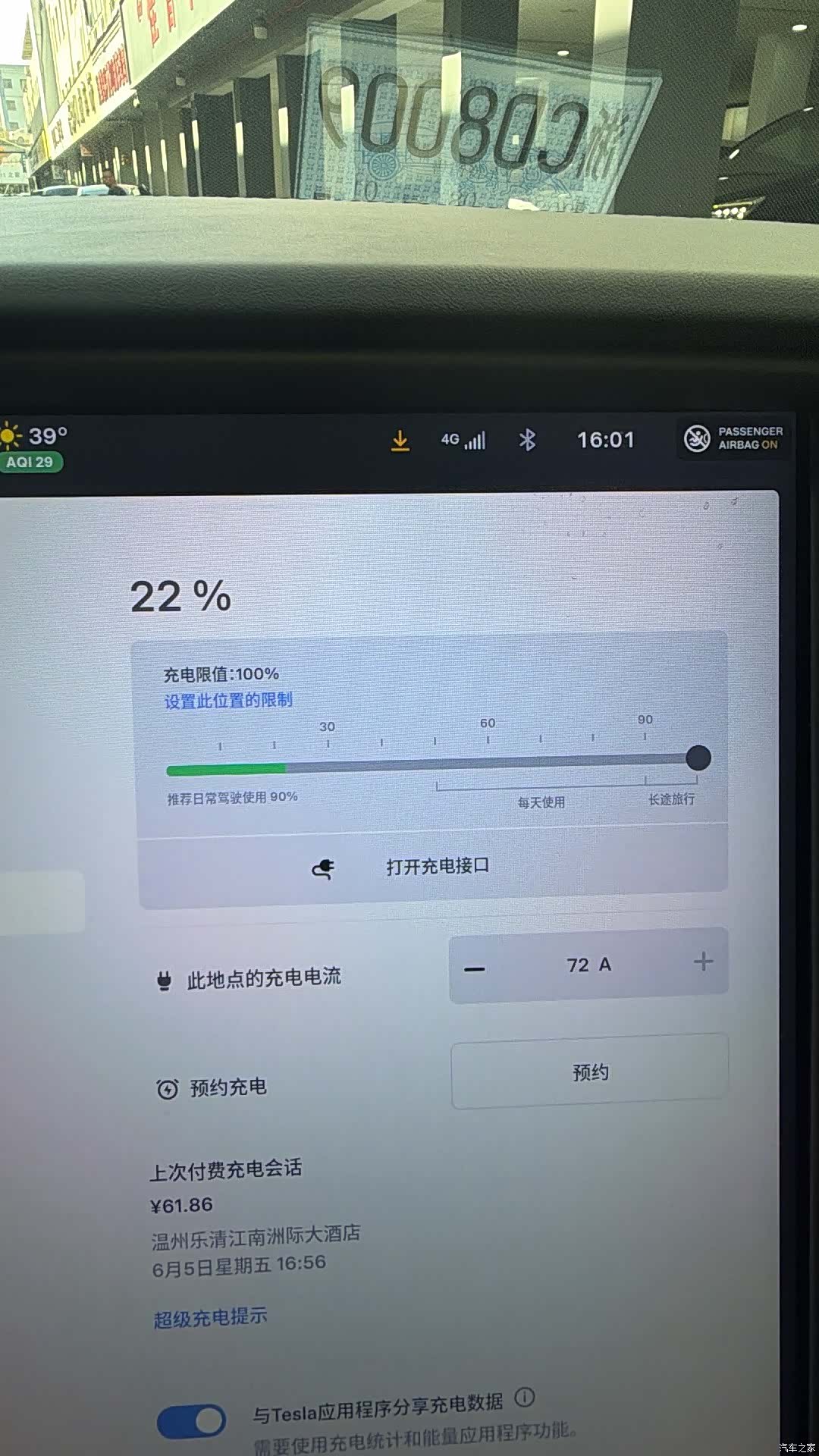
Task: Increase charging current with plus button
Action: click(703, 962)
